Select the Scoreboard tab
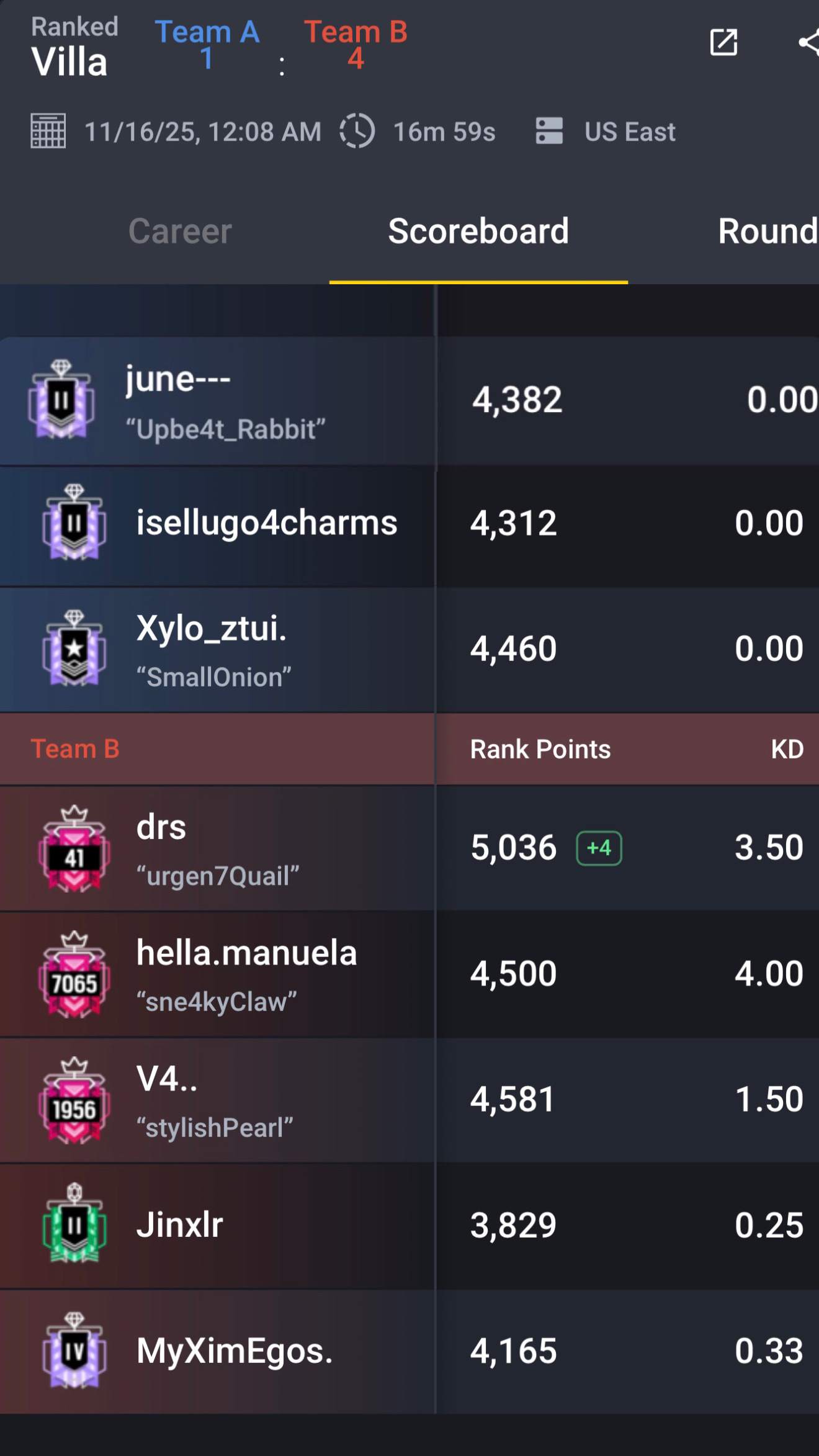The height and width of the screenshot is (1456, 819). coord(478,231)
